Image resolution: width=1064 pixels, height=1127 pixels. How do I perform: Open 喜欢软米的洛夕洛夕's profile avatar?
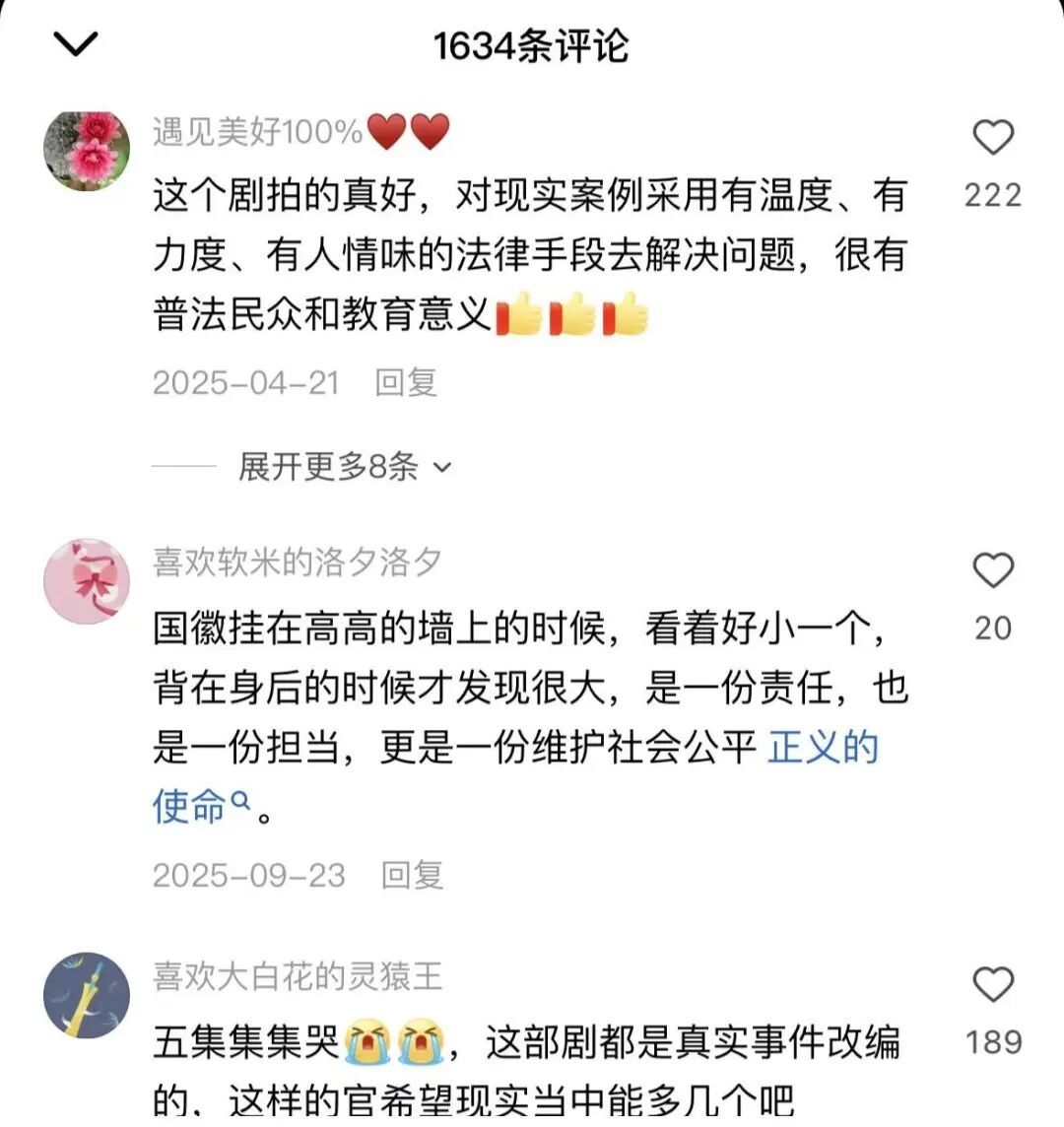(x=86, y=581)
